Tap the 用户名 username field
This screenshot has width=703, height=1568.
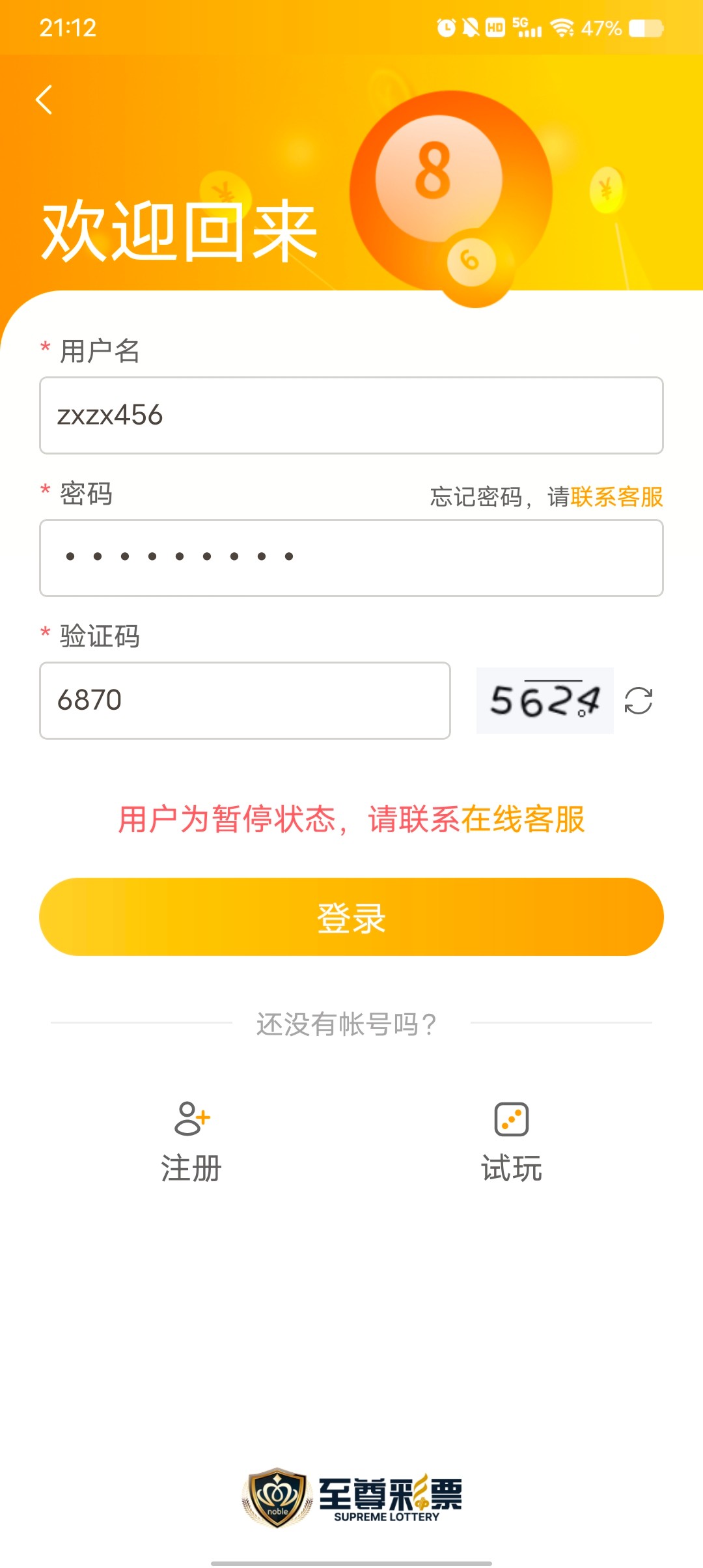tap(351, 415)
